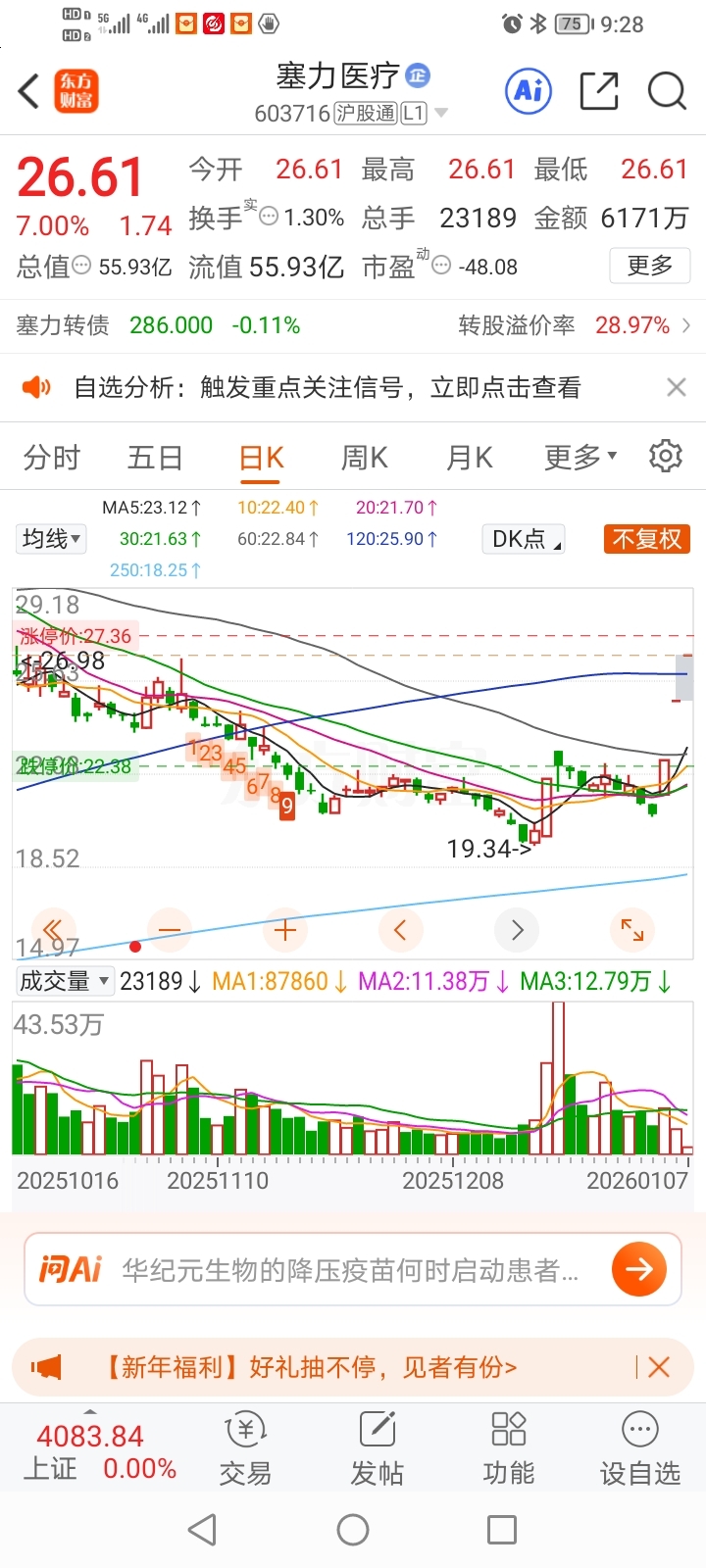This screenshot has height=1568, width=706.
Task: Expand the 更多 chart period dropdown
Action: pos(580,457)
